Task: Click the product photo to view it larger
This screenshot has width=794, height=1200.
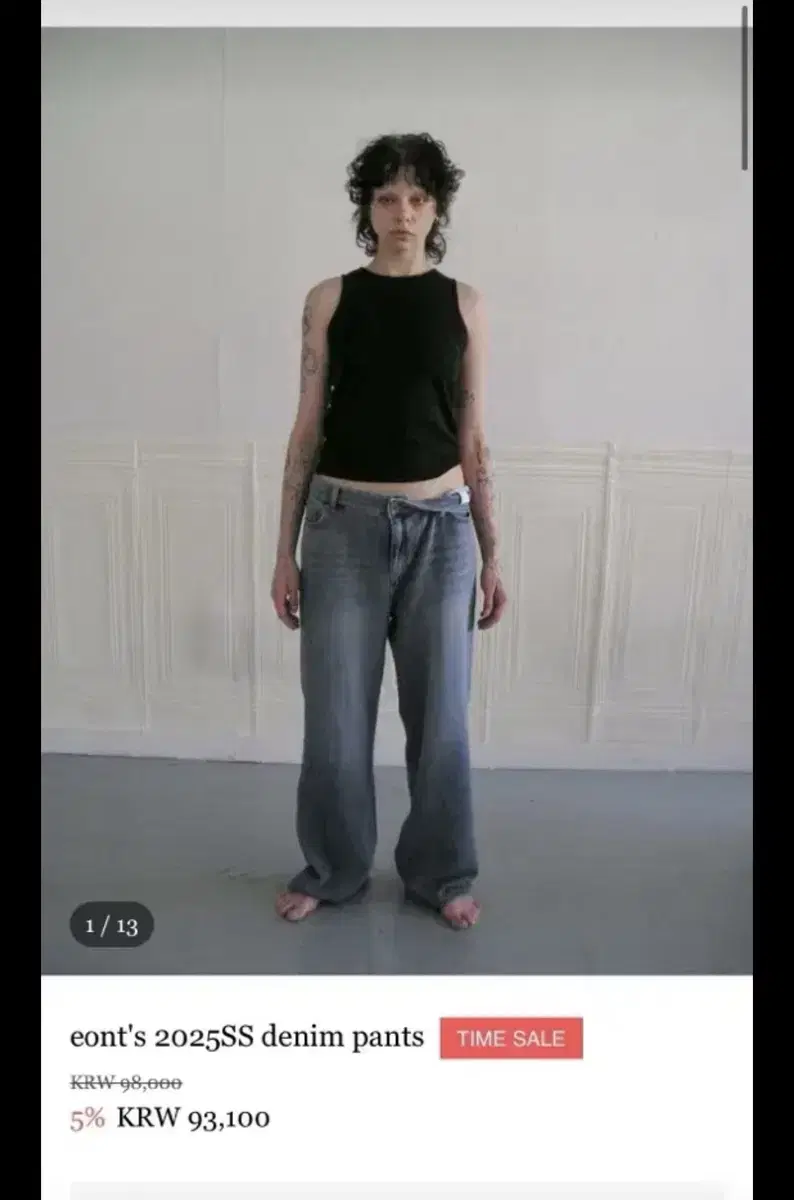Action: pos(397,500)
